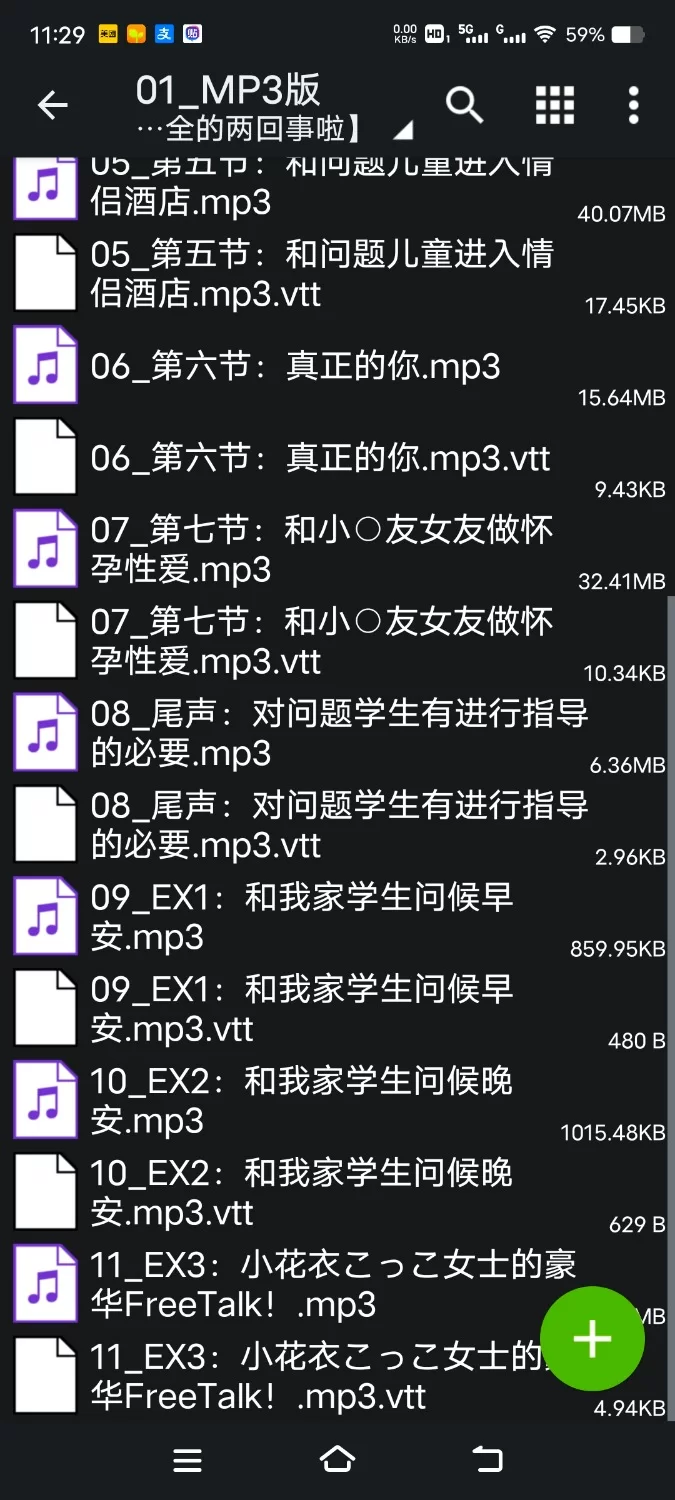Open the search icon in toolbar
The width and height of the screenshot is (675, 1500).
464,105
